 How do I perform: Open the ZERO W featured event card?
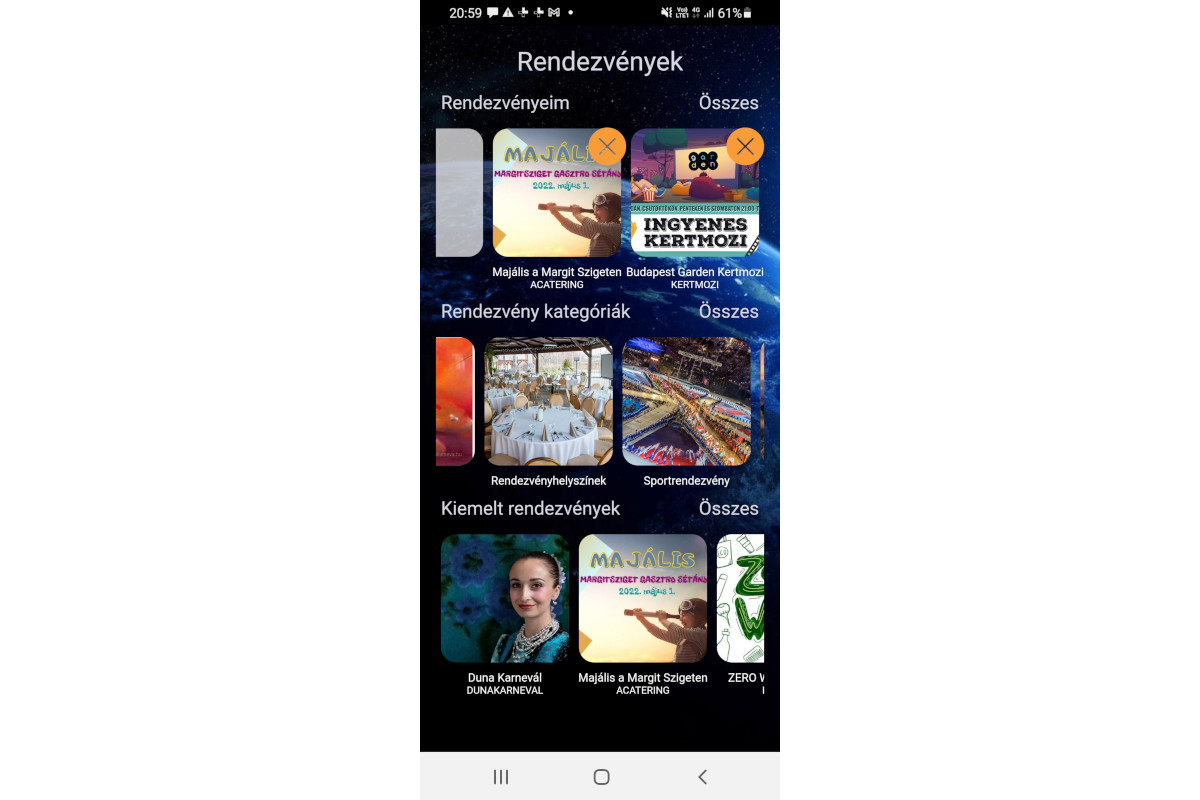click(741, 598)
